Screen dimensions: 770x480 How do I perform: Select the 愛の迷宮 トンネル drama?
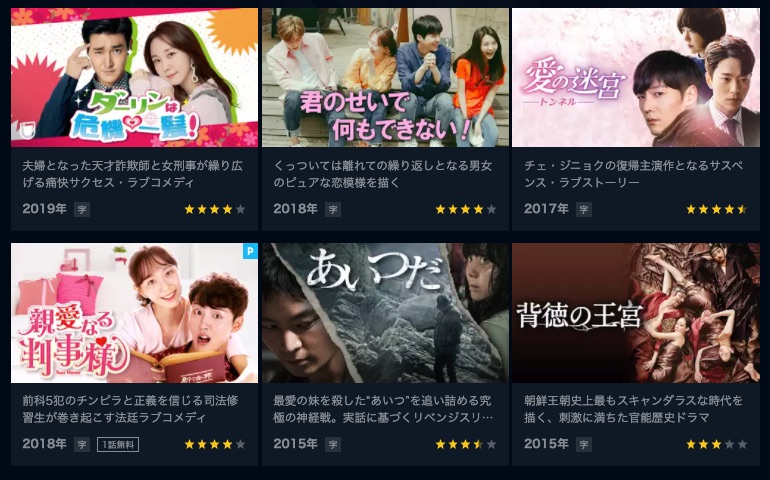[x=635, y=78]
